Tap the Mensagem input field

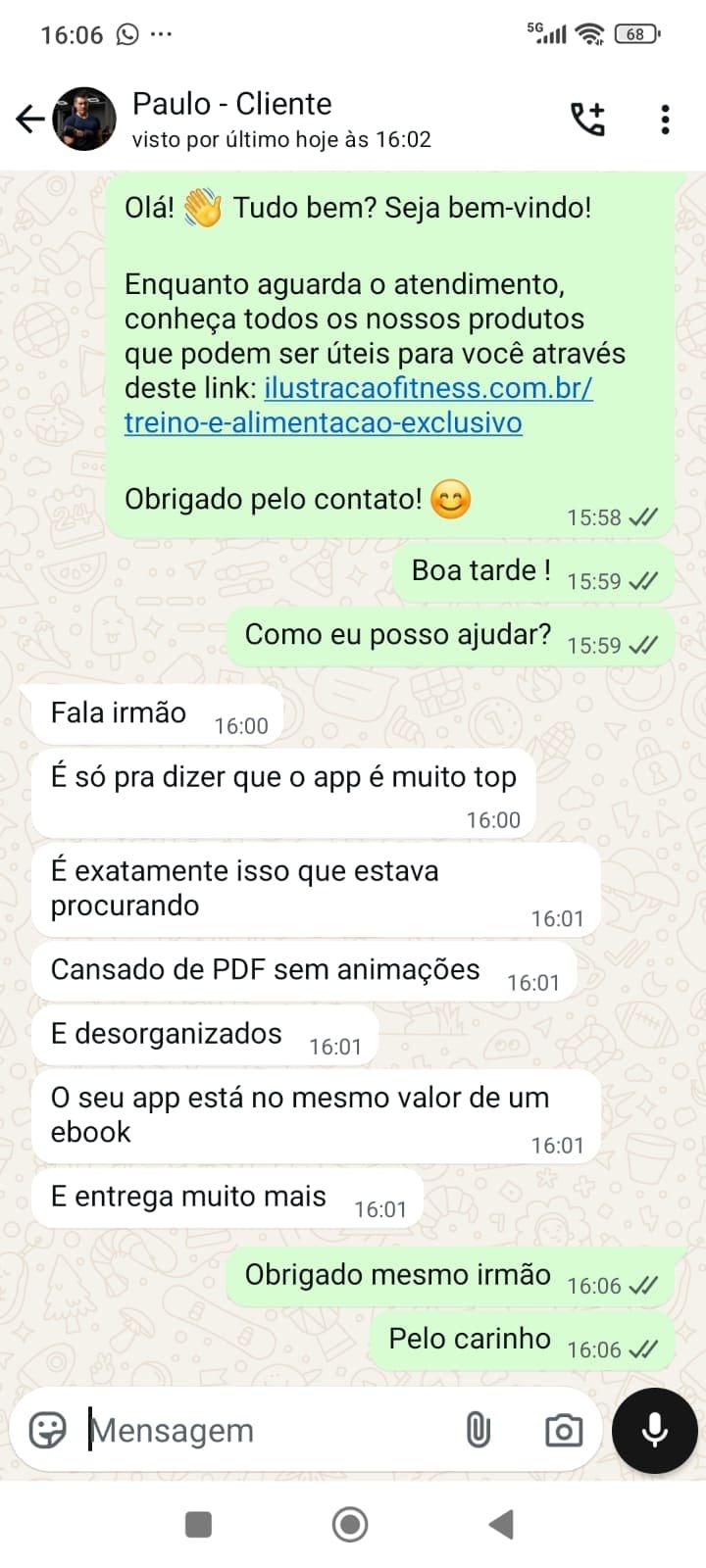245,1430
